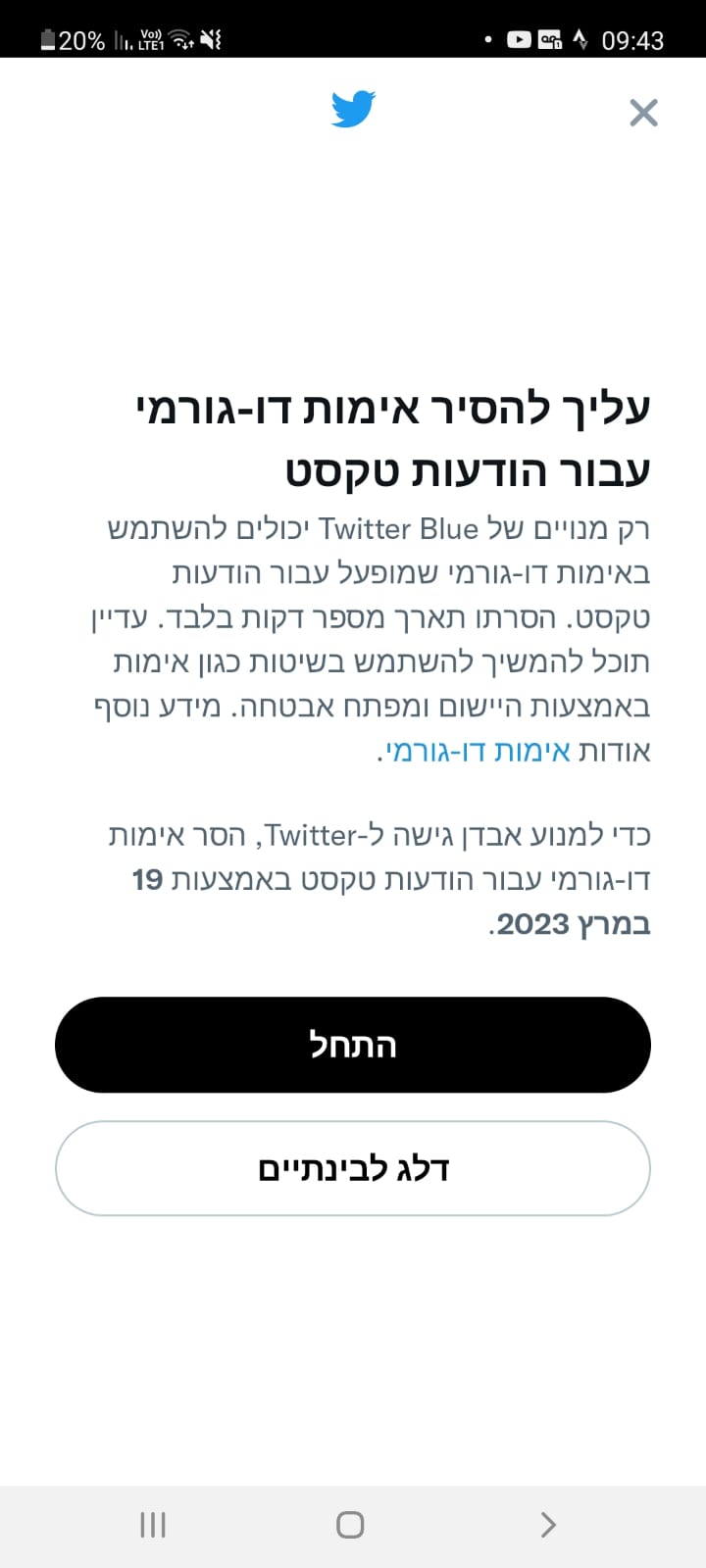Open the recent apps view

tap(153, 1525)
